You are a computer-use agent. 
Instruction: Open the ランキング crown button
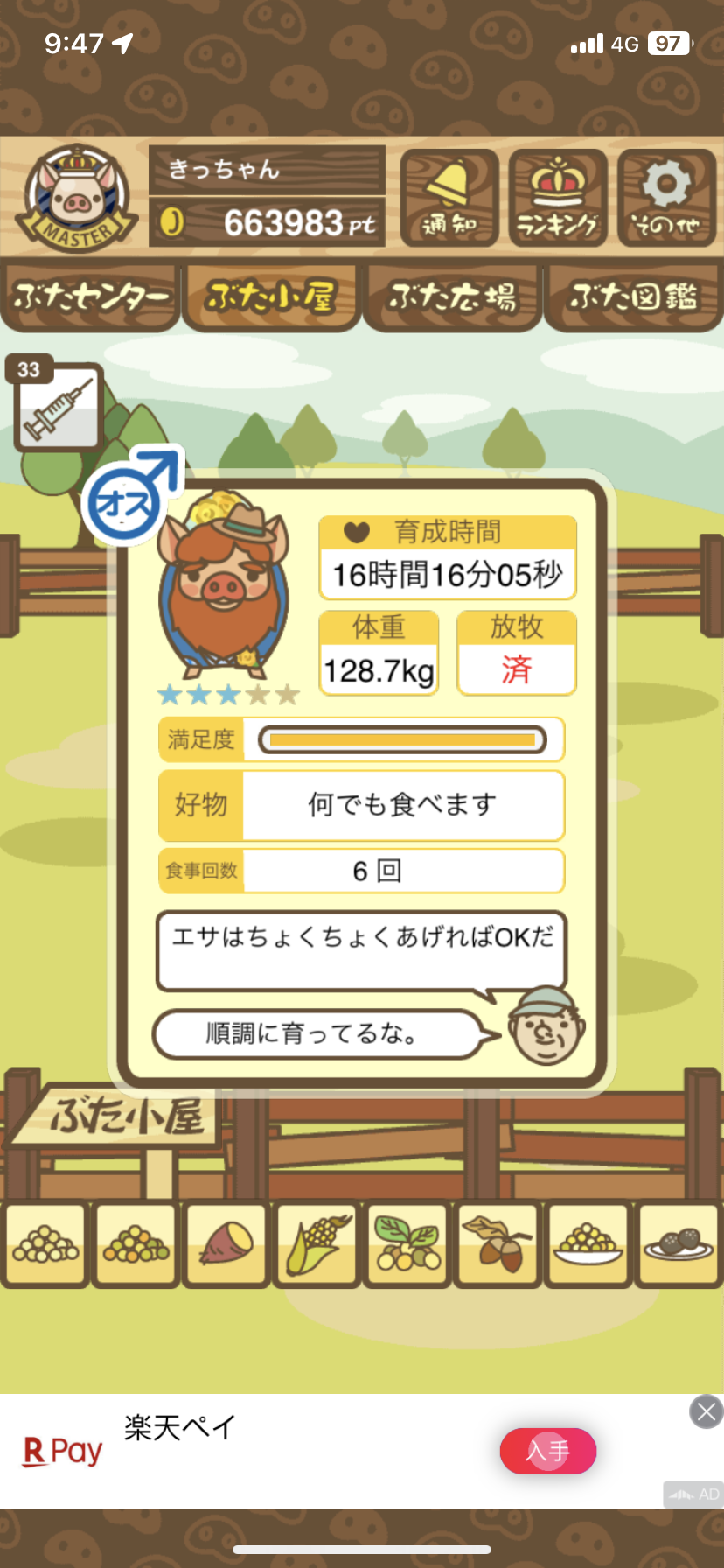click(558, 199)
